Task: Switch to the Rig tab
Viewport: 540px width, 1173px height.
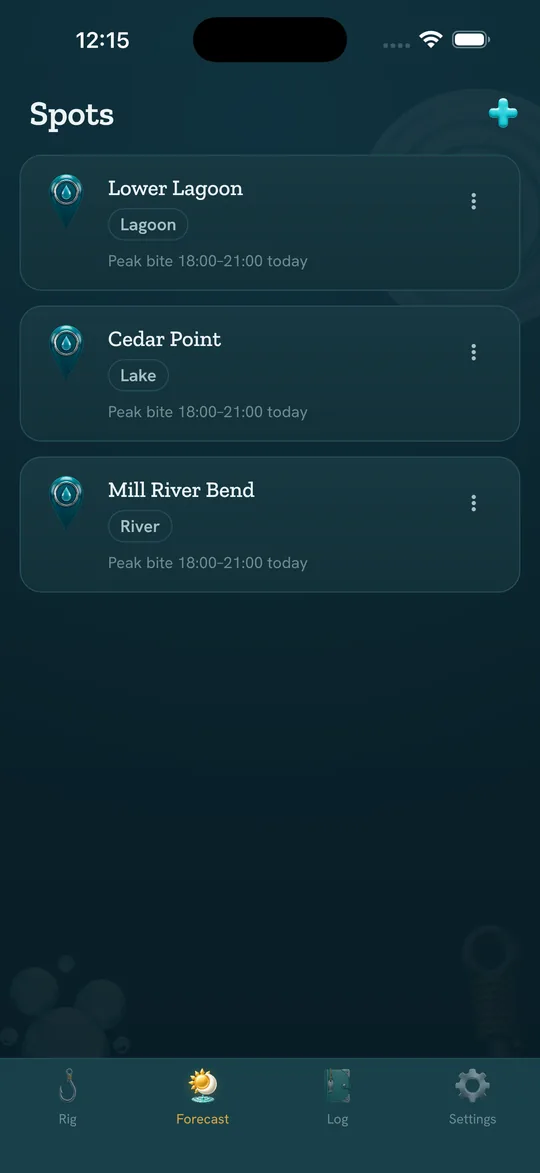Action: [67, 1097]
